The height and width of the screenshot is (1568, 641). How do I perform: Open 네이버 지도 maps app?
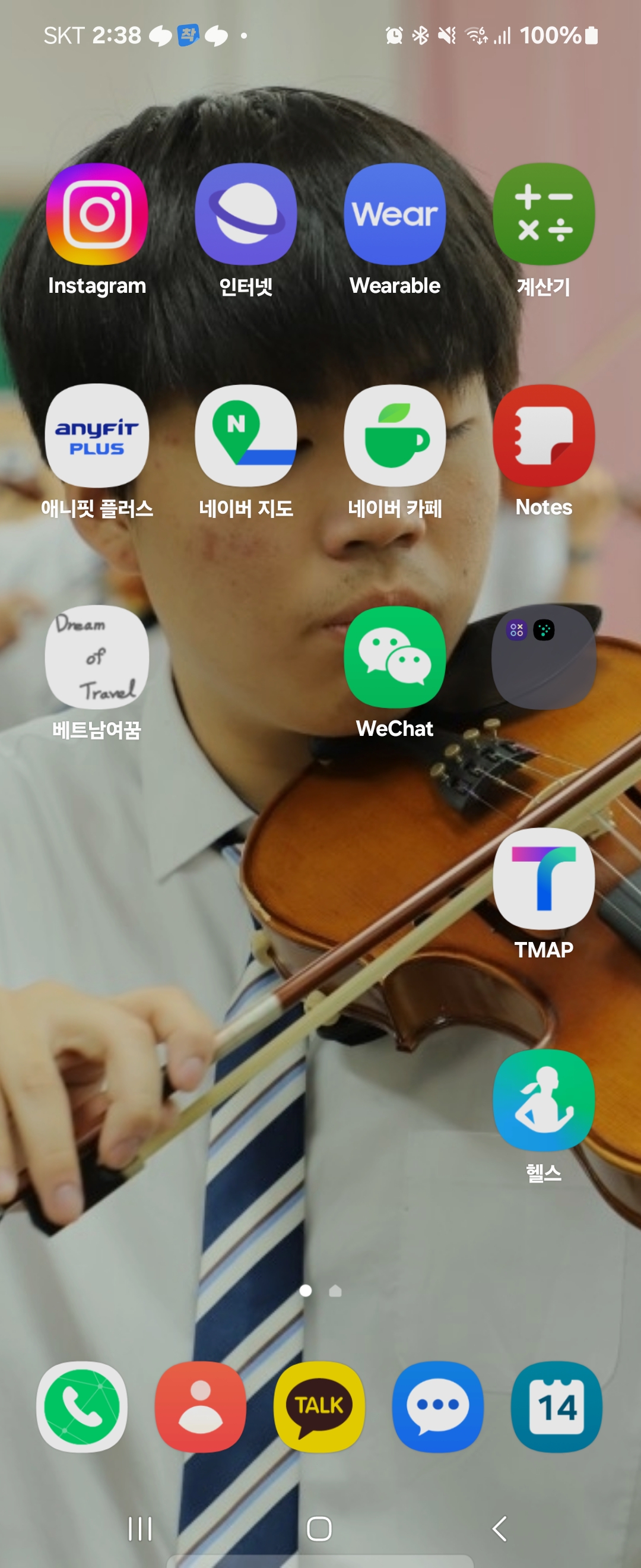246,436
